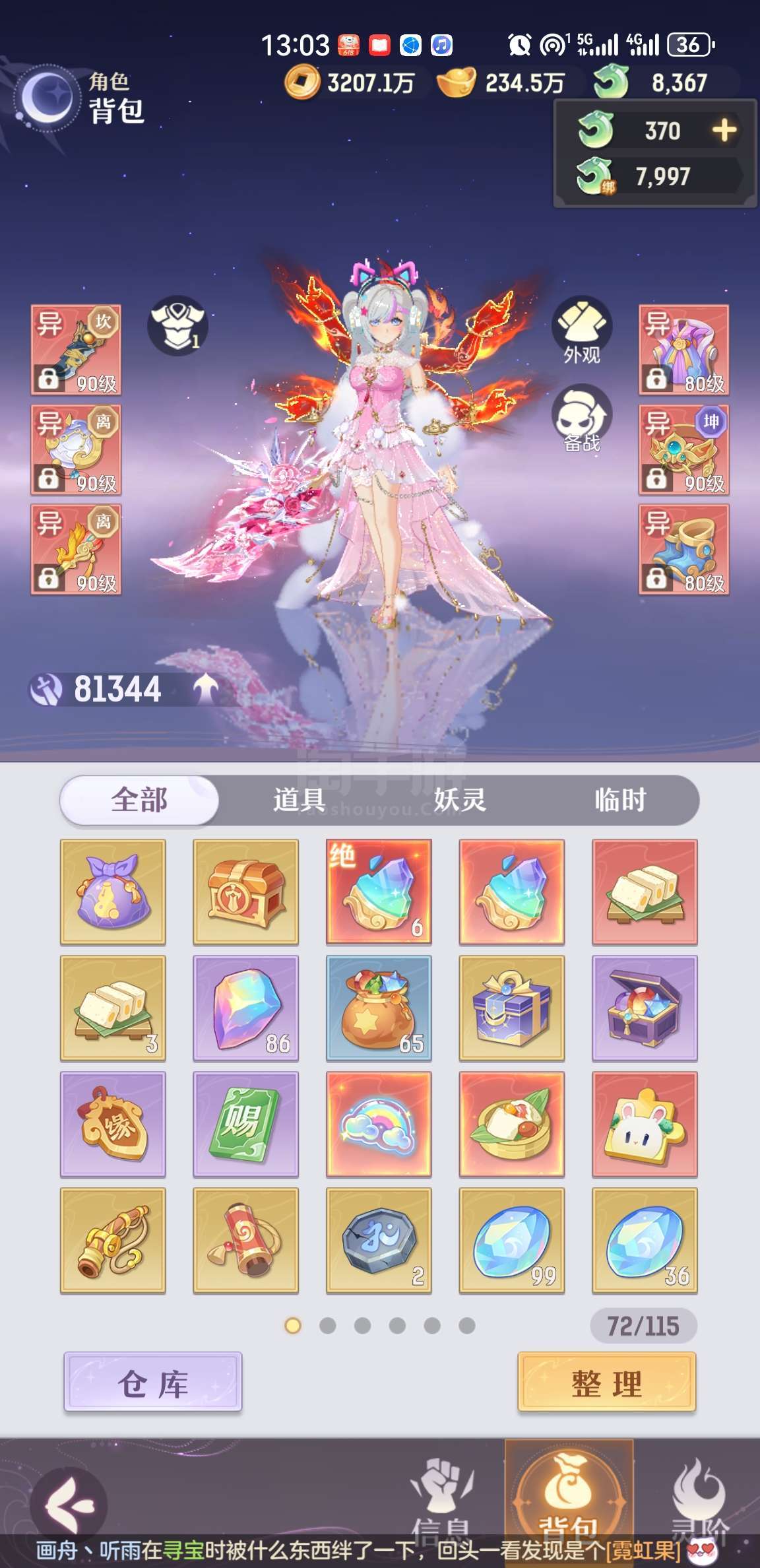Switch to the 道具 tab
Screen dimensions: 760x1568
pyautogui.click(x=300, y=800)
